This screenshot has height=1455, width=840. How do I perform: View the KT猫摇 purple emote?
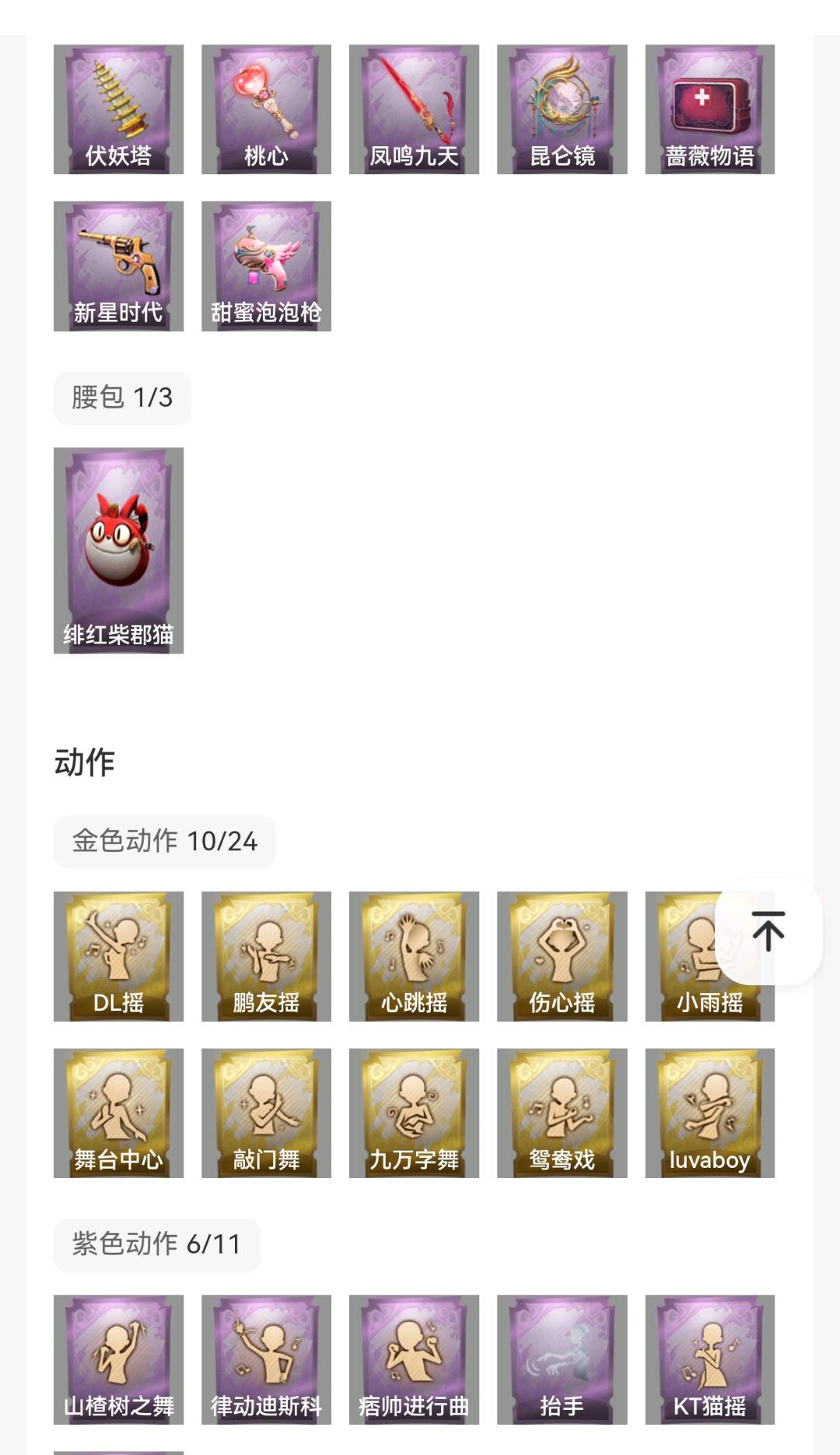click(709, 1359)
